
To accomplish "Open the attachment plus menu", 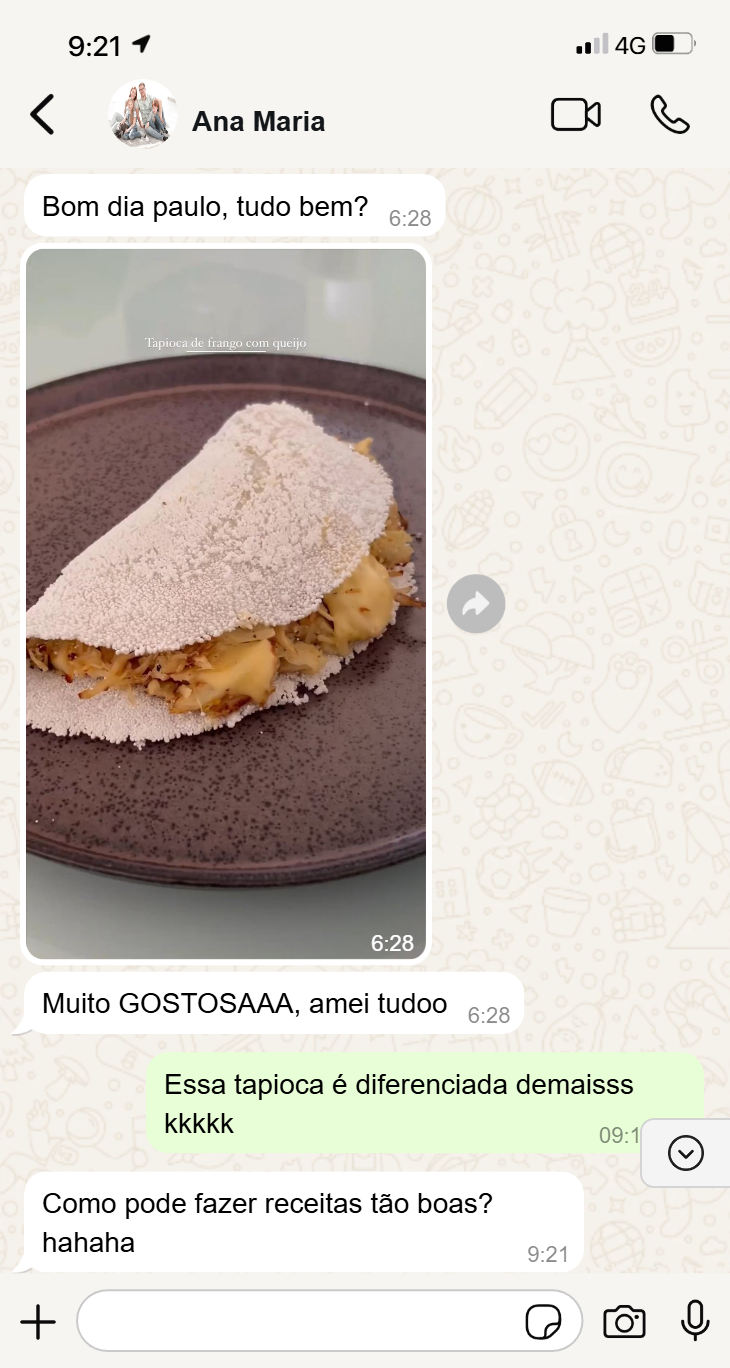I will 38,1322.
